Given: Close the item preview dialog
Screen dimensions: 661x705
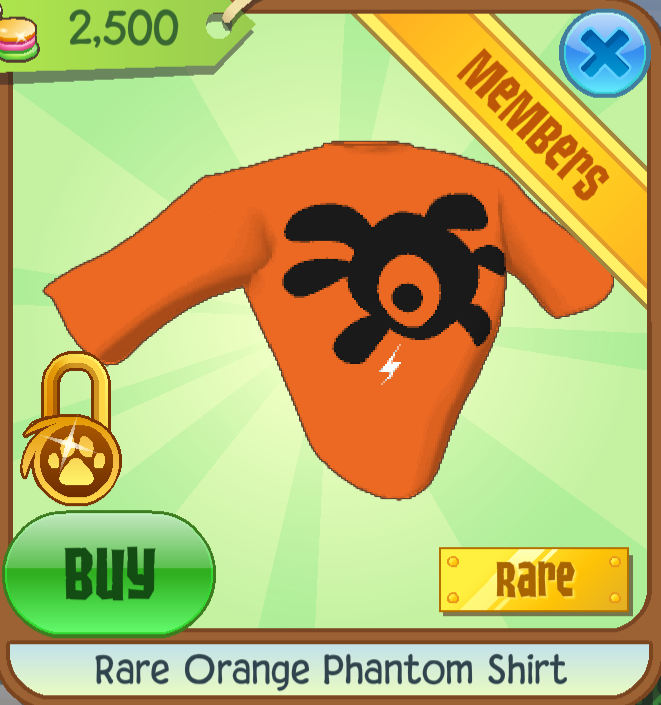Looking at the screenshot, I should [x=605, y=53].
